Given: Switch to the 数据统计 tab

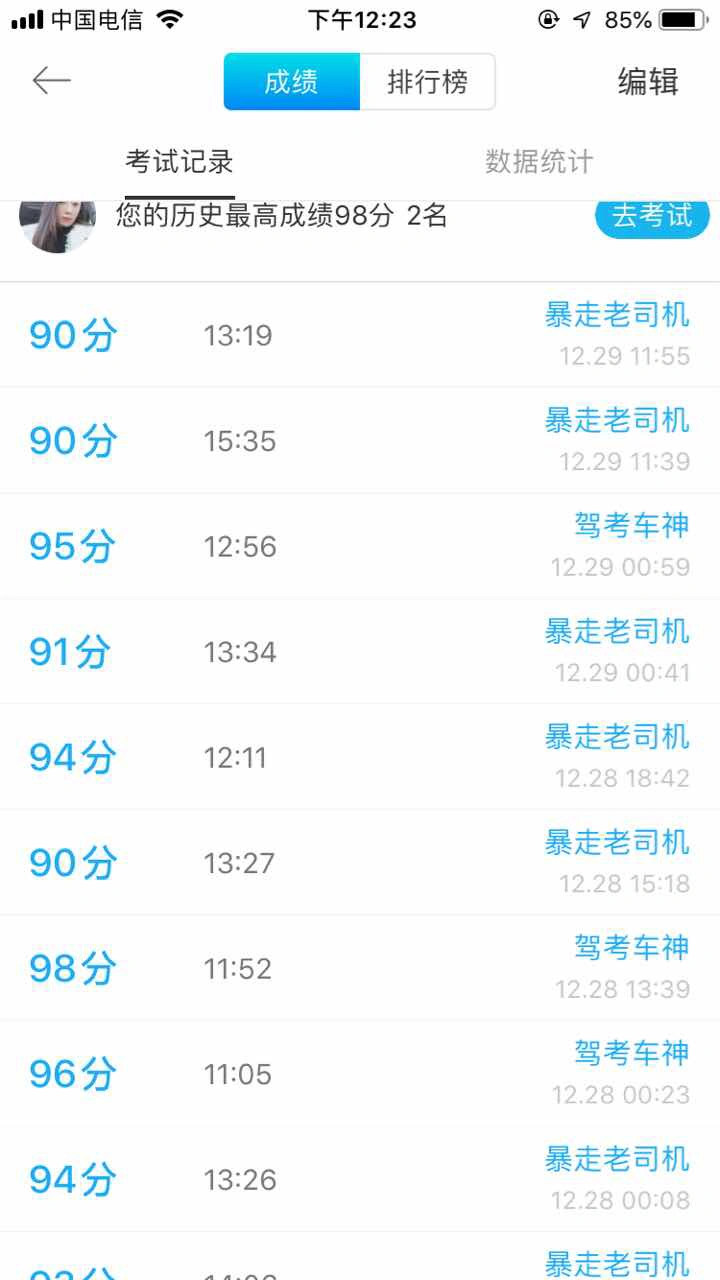Looking at the screenshot, I should tap(539, 162).
